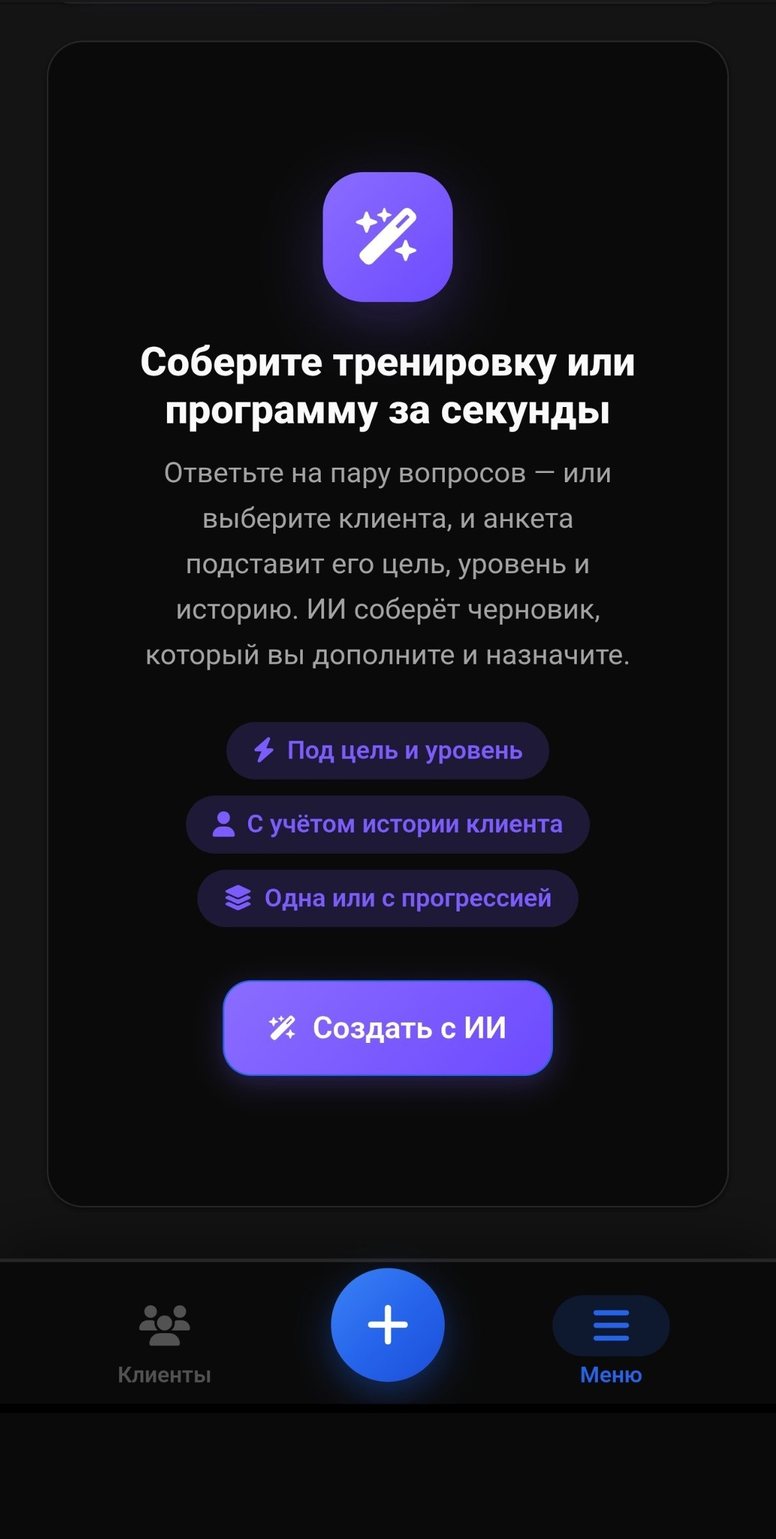
Task: Switch to the Меню tab
Action: 610,1344
